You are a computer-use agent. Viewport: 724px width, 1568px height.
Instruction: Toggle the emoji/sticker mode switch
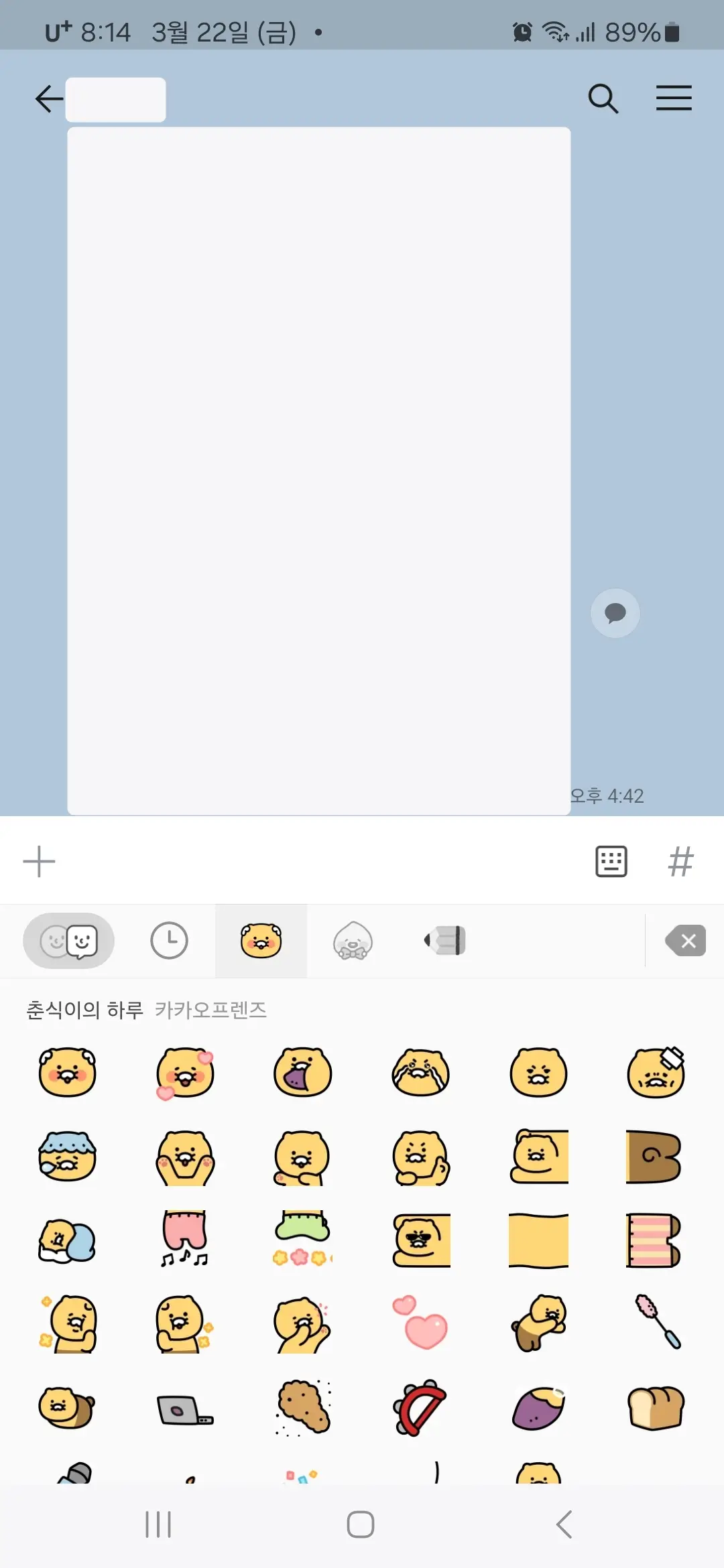click(68, 940)
